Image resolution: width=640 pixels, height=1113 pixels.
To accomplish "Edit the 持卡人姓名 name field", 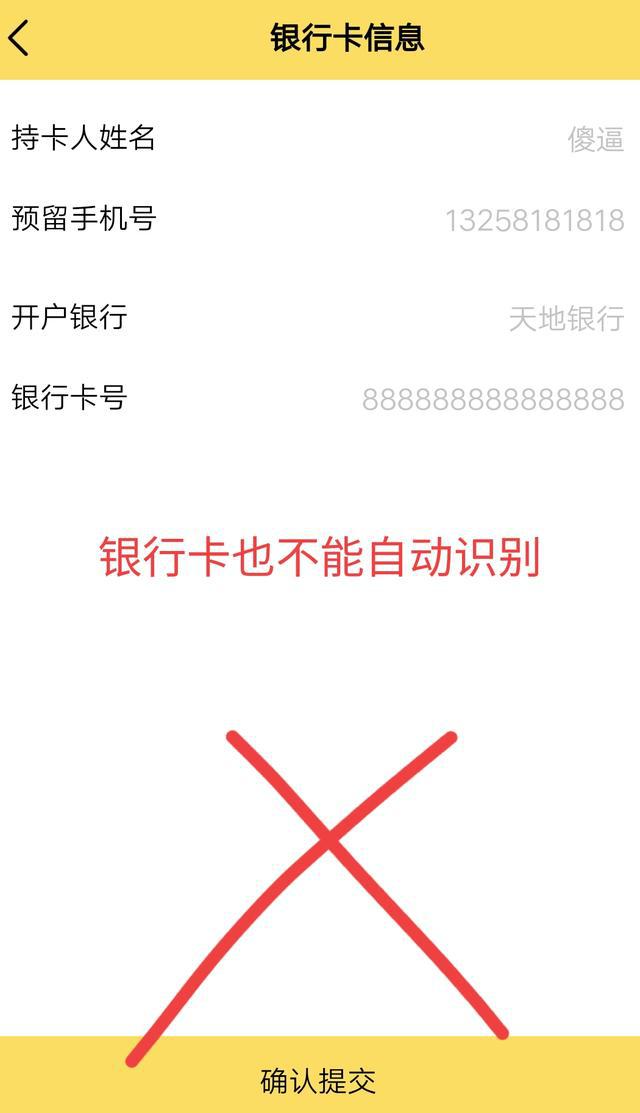I will pyautogui.click(x=320, y=138).
